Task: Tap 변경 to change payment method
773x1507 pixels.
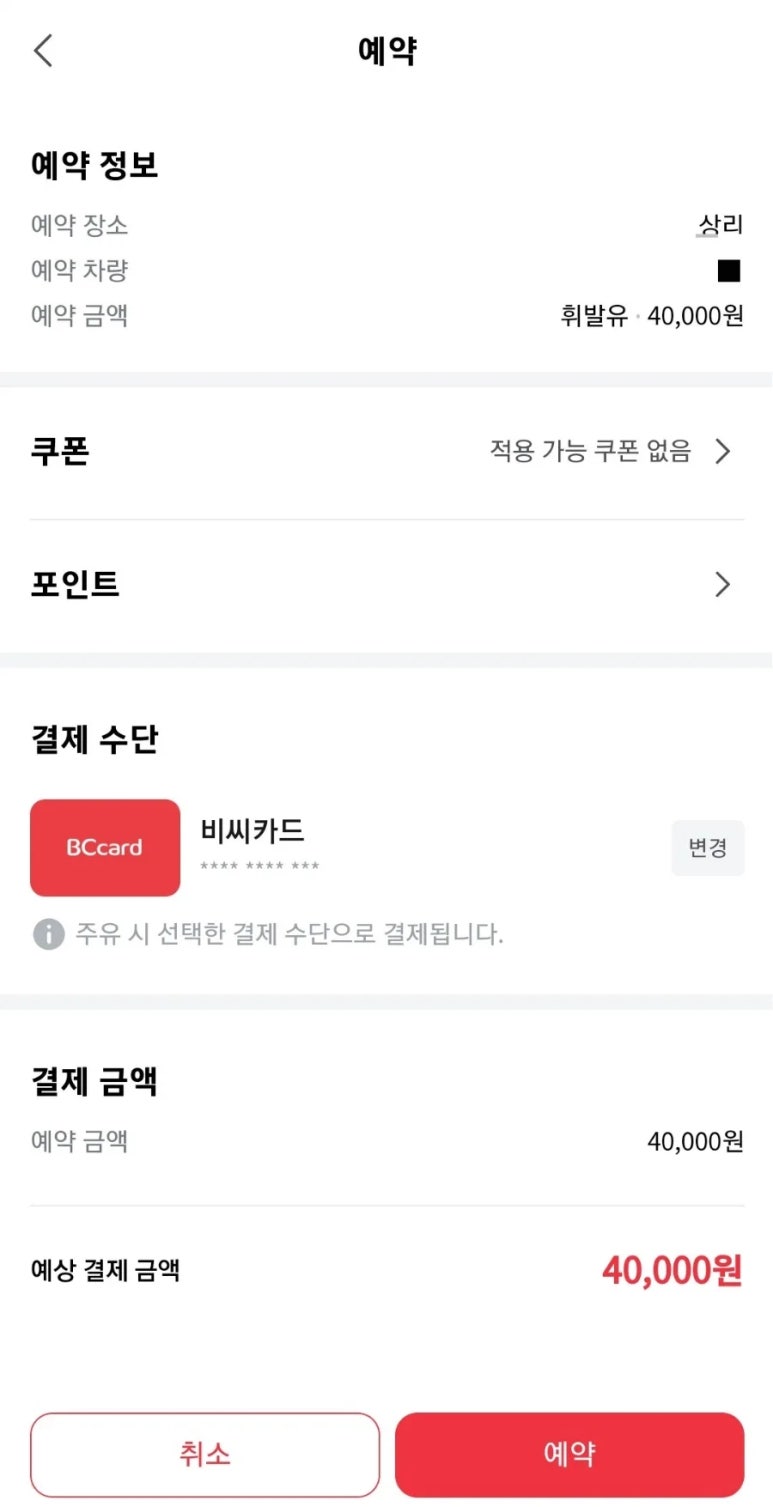Action: click(x=707, y=848)
